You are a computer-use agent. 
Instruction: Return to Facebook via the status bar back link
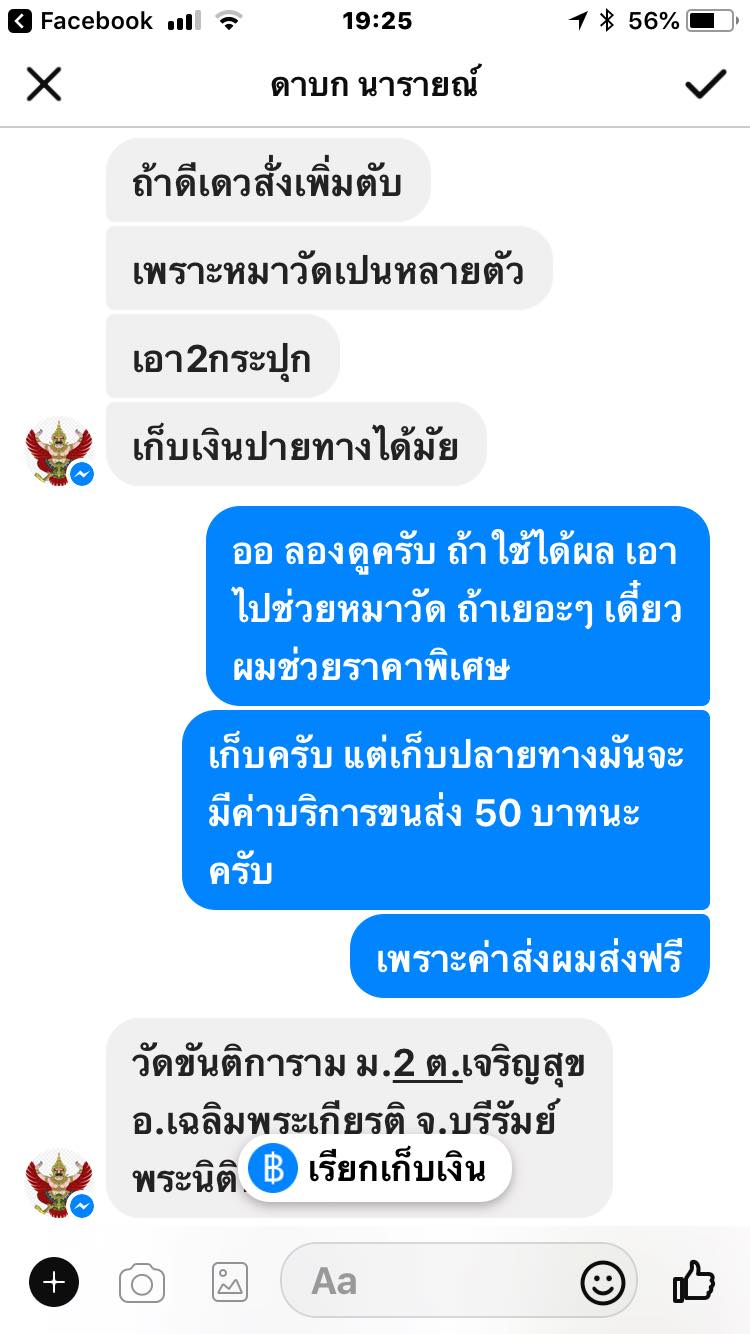80,20
